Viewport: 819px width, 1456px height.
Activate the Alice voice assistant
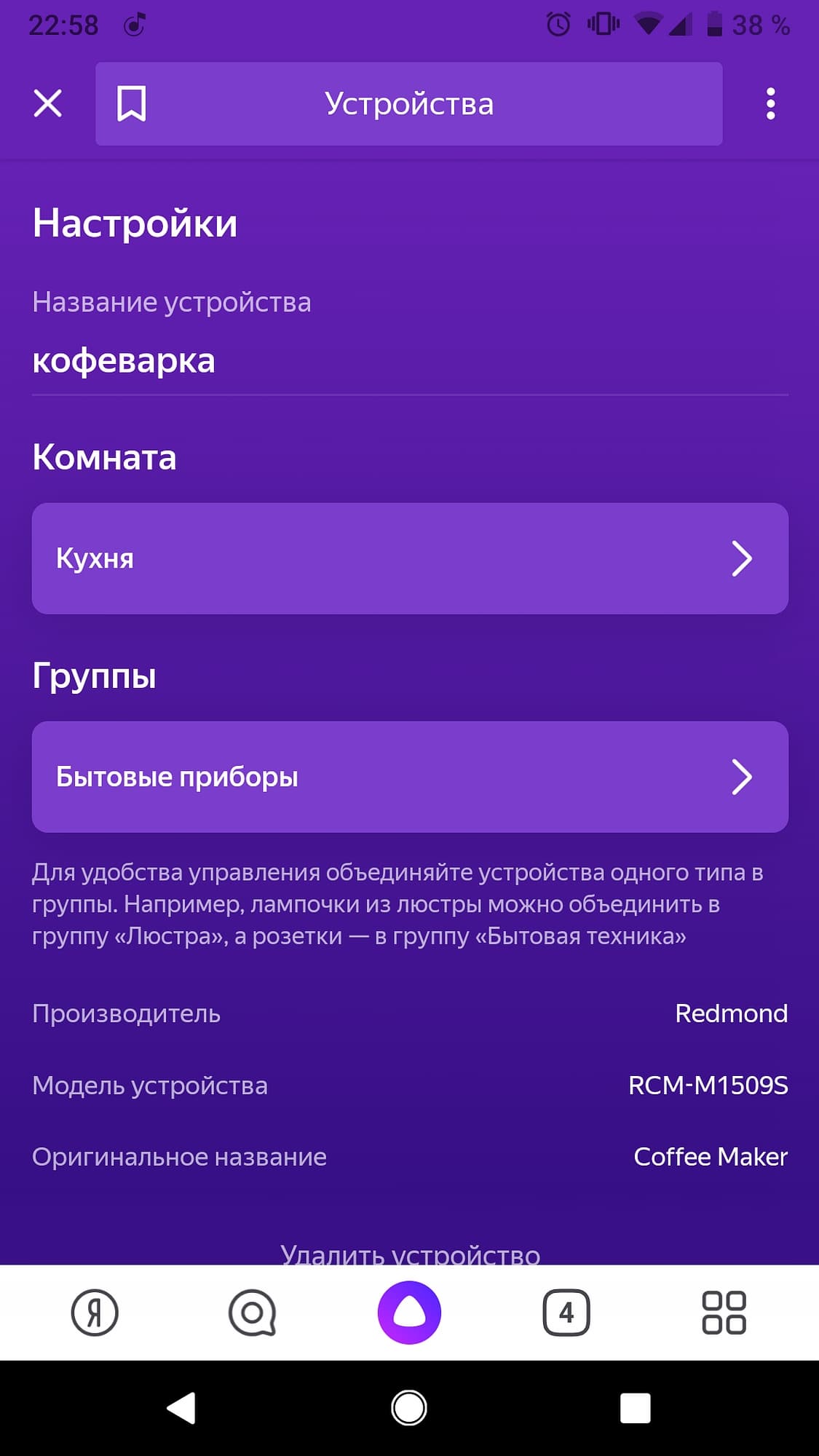point(409,1313)
